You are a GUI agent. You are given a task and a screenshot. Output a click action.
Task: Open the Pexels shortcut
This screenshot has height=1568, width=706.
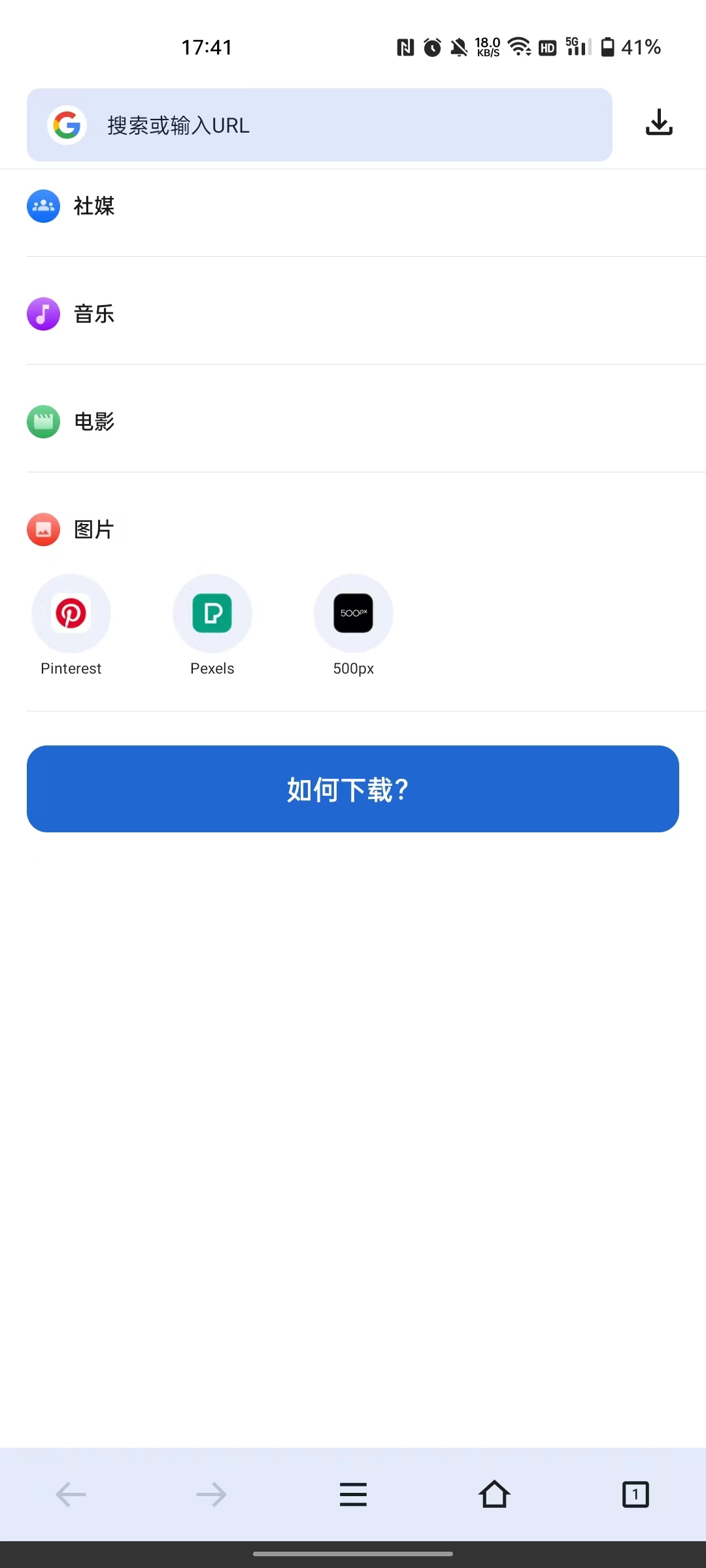click(212, 614)
